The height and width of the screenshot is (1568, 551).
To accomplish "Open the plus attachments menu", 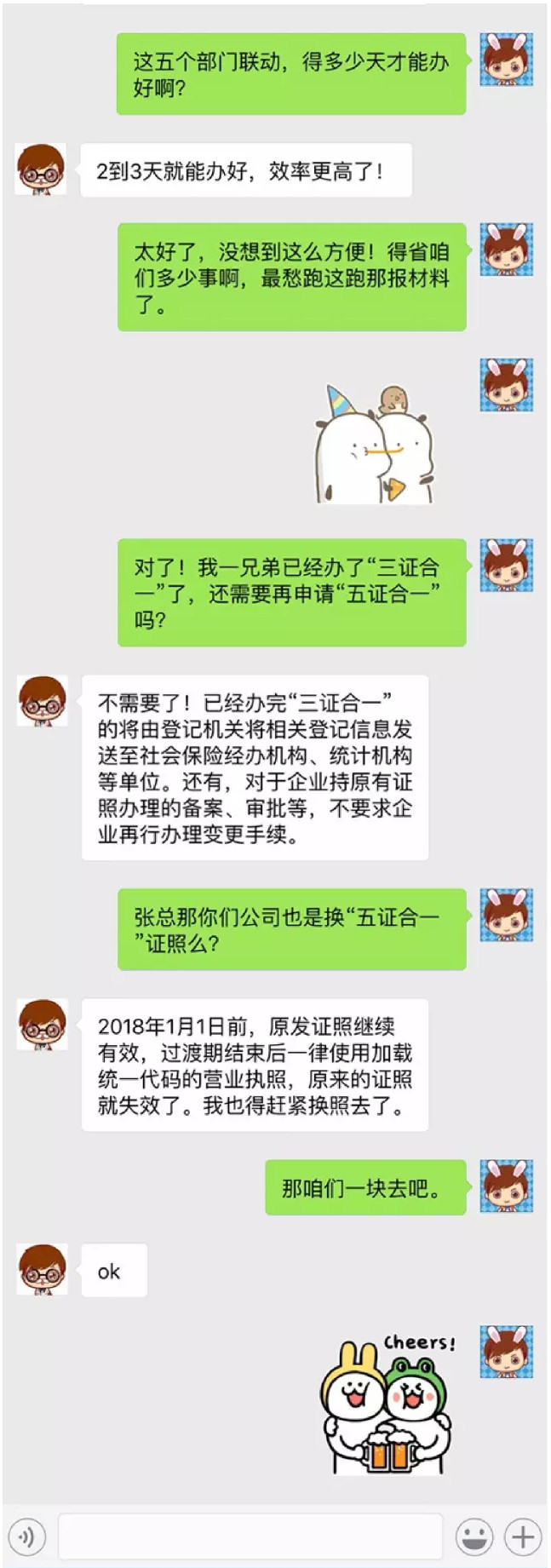I will [x=522, y=1536].
